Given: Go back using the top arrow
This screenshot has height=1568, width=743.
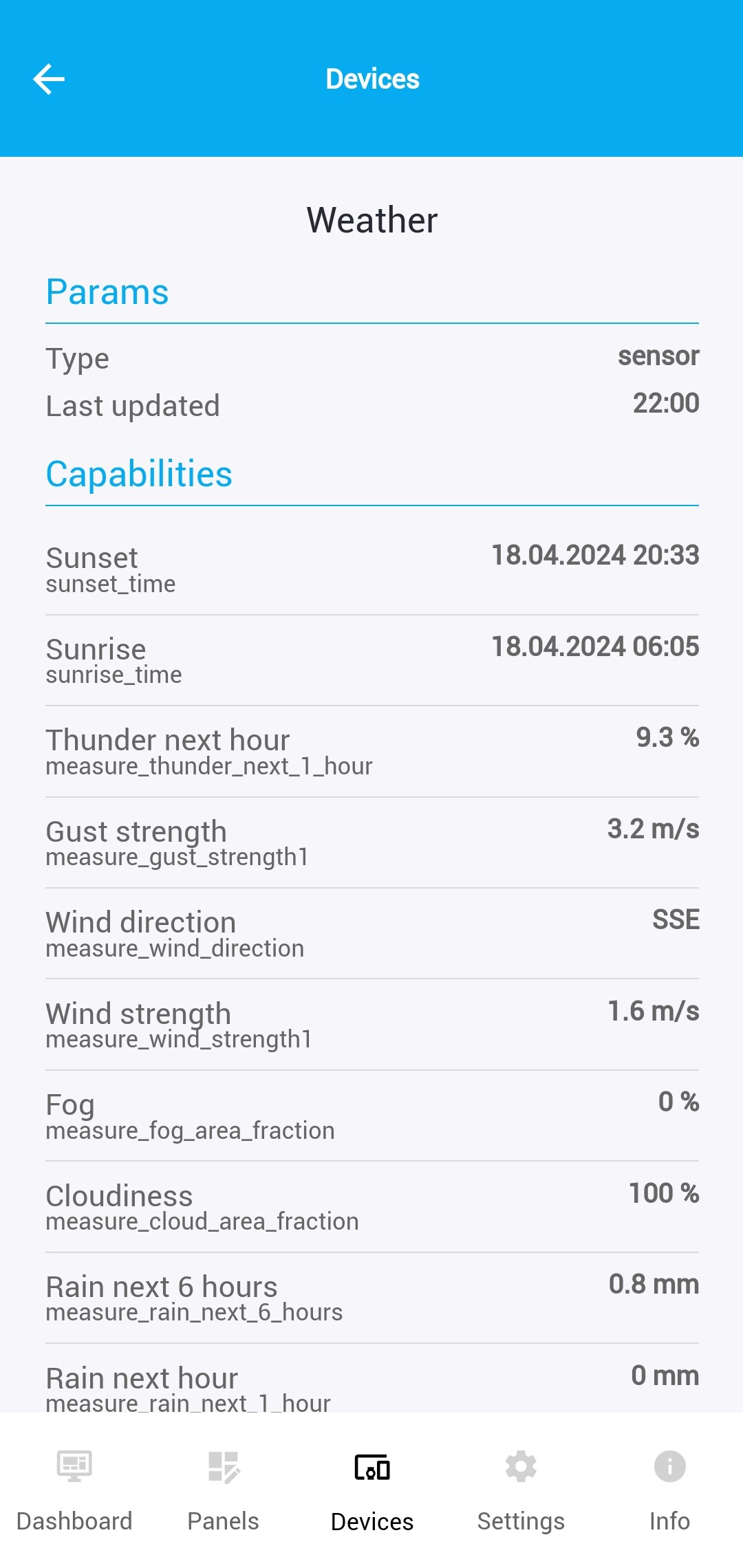Looking at the screenshot, I should (49, 79).
